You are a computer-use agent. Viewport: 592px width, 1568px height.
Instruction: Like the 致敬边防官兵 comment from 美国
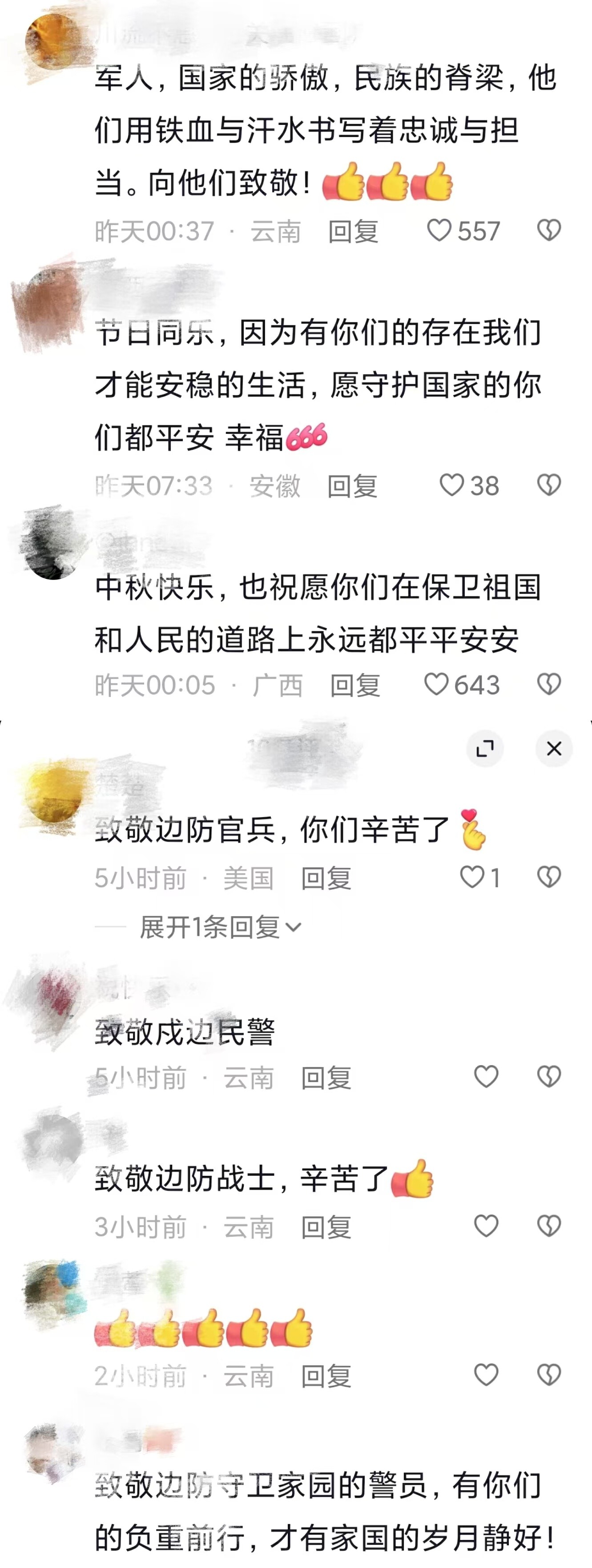(472, 877)
